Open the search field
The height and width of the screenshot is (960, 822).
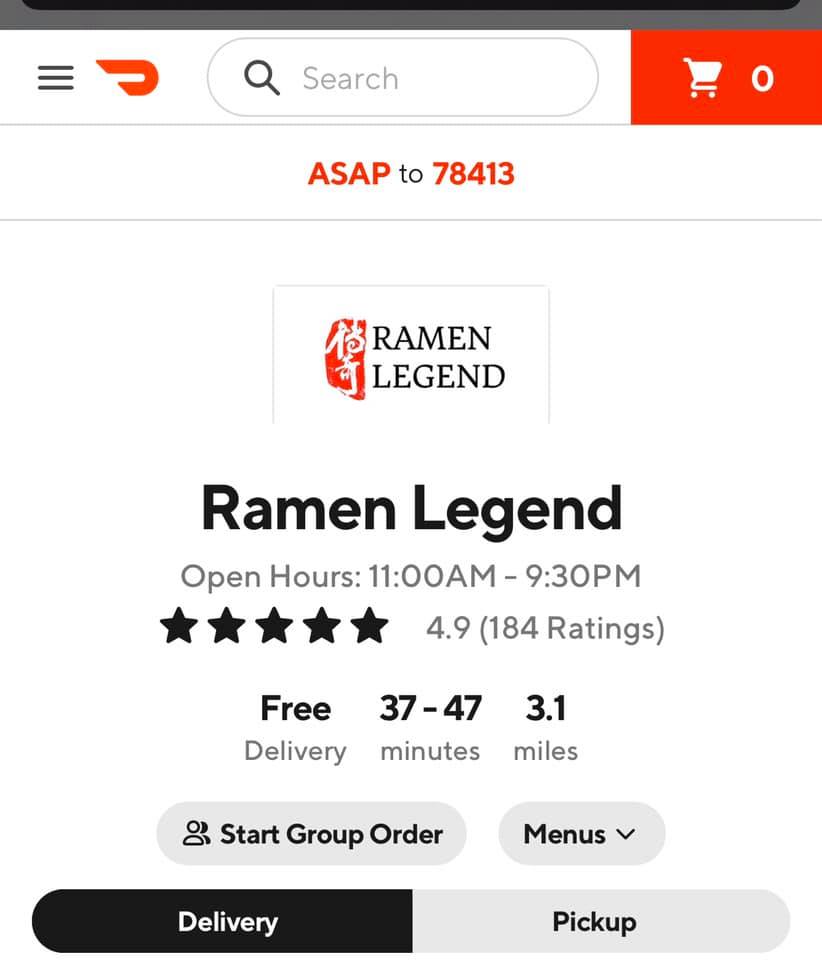click(x=402, y=78)
